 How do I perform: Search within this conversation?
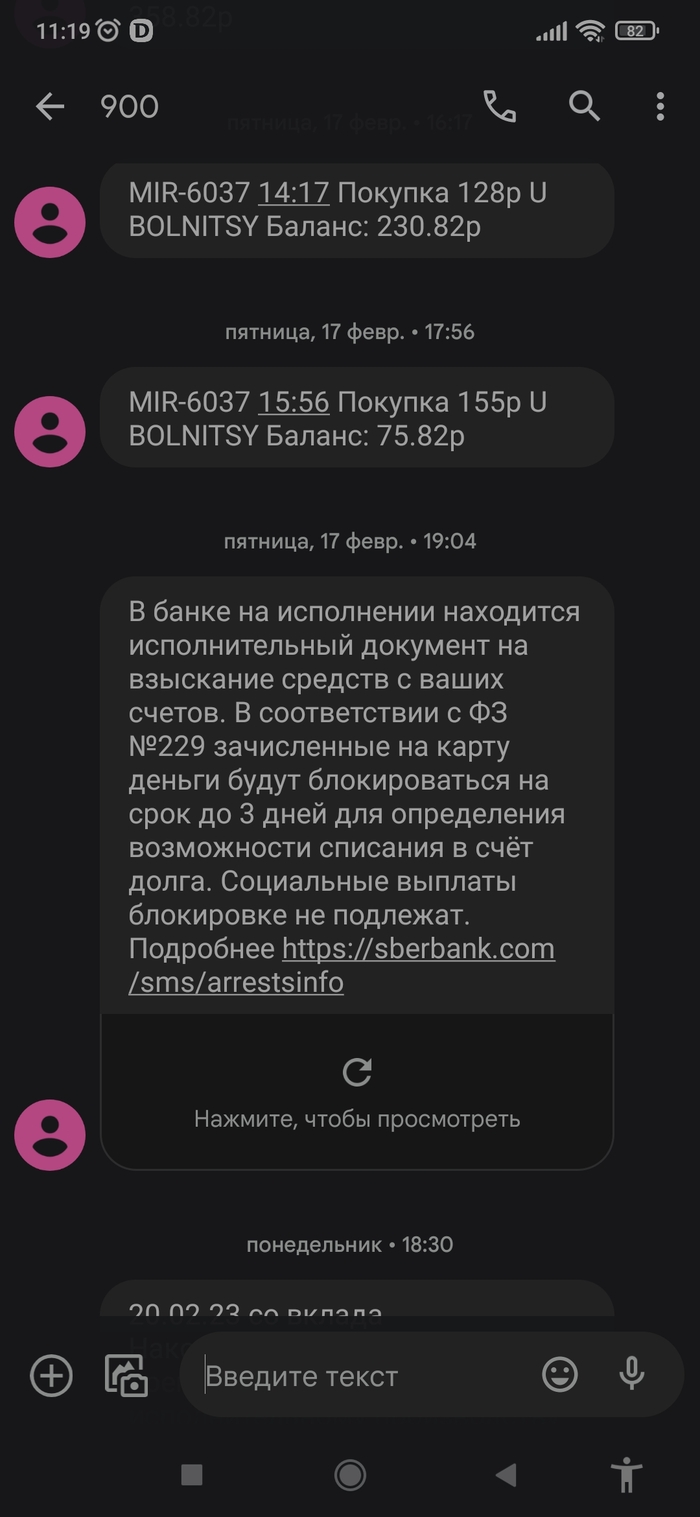point(584,106)
